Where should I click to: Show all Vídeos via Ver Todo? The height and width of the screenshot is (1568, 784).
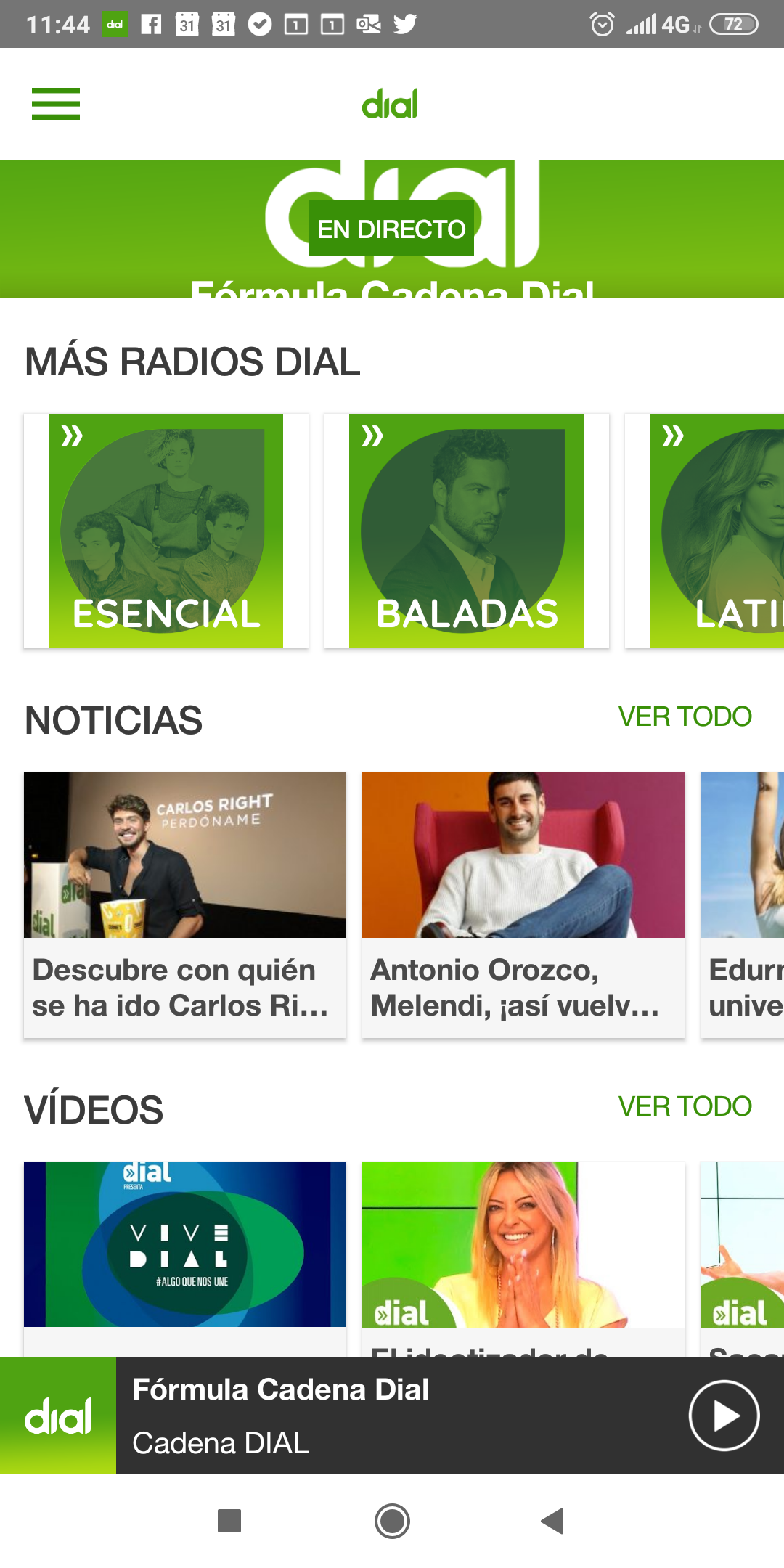(685, 1106)
